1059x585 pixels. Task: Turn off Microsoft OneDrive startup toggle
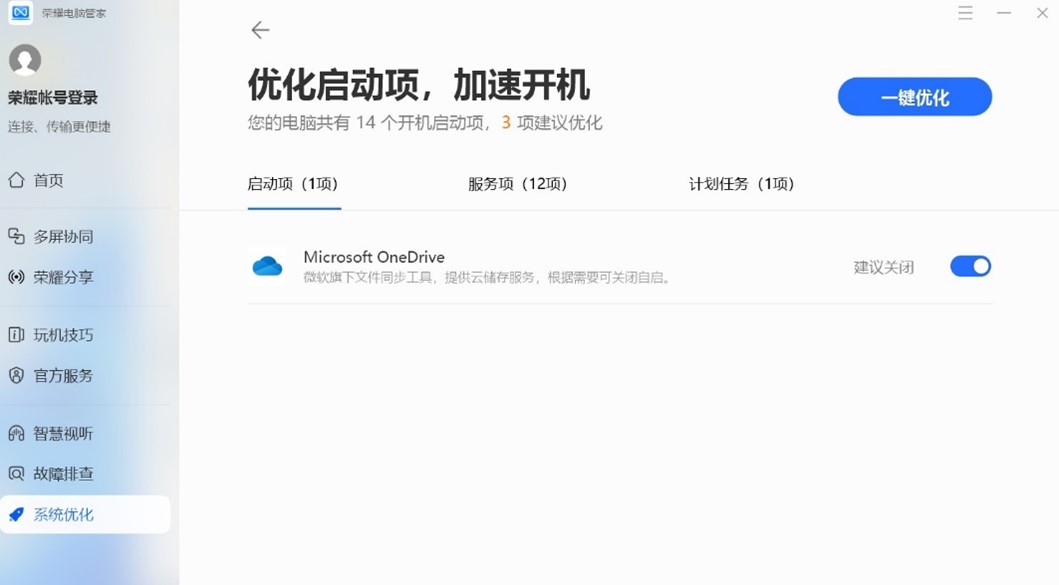970,266
